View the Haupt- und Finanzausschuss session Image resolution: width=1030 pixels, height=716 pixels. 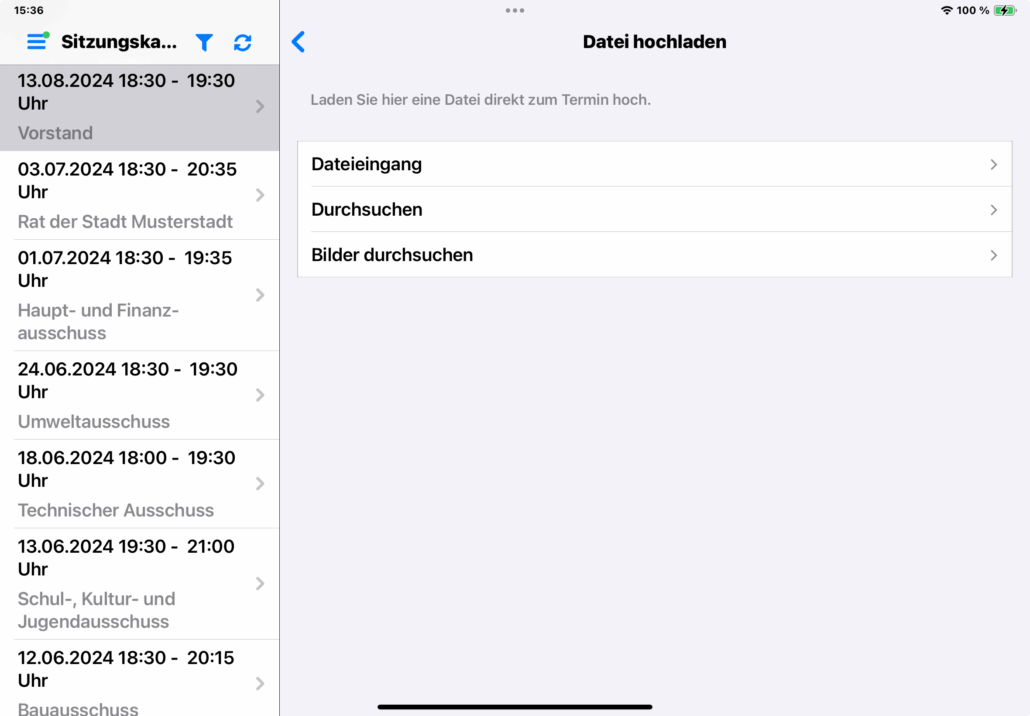139,295
